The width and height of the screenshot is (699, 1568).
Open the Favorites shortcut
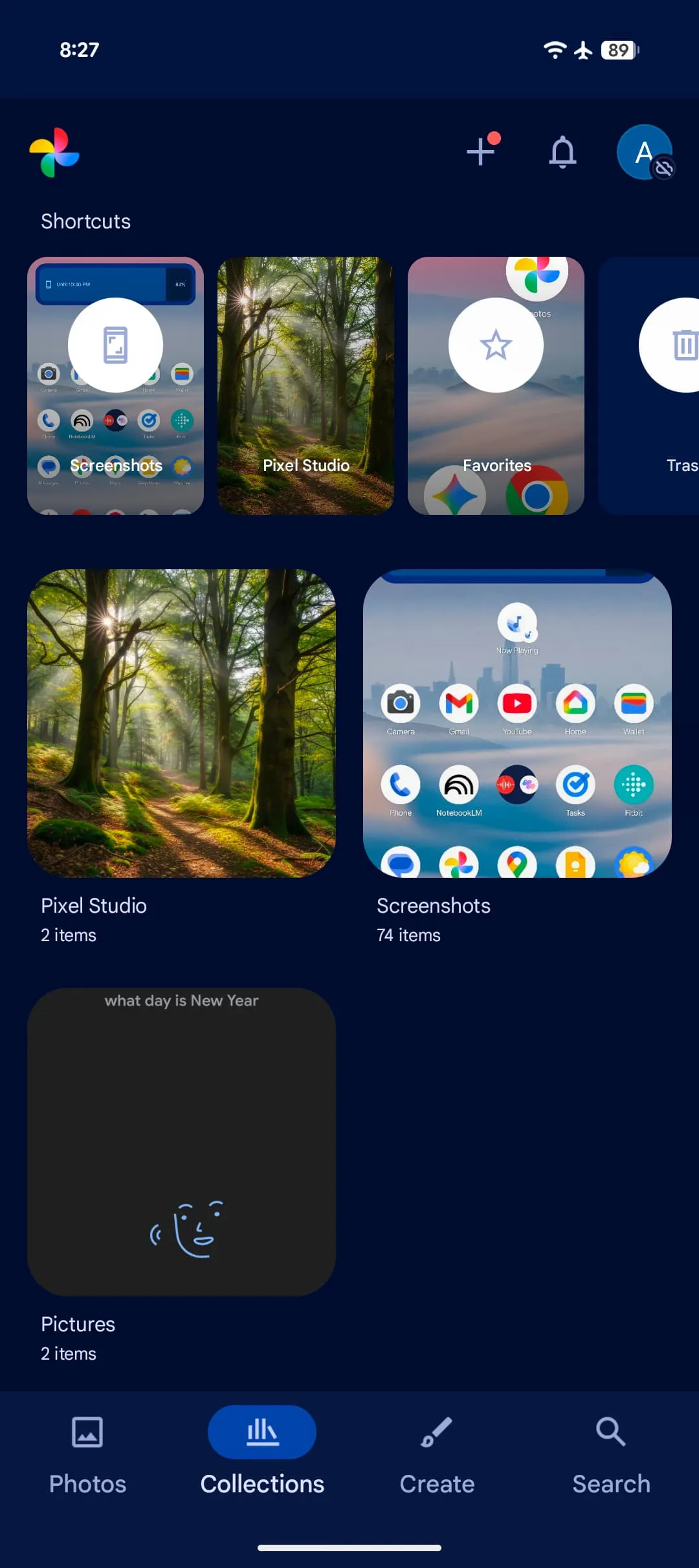(496, 386)
